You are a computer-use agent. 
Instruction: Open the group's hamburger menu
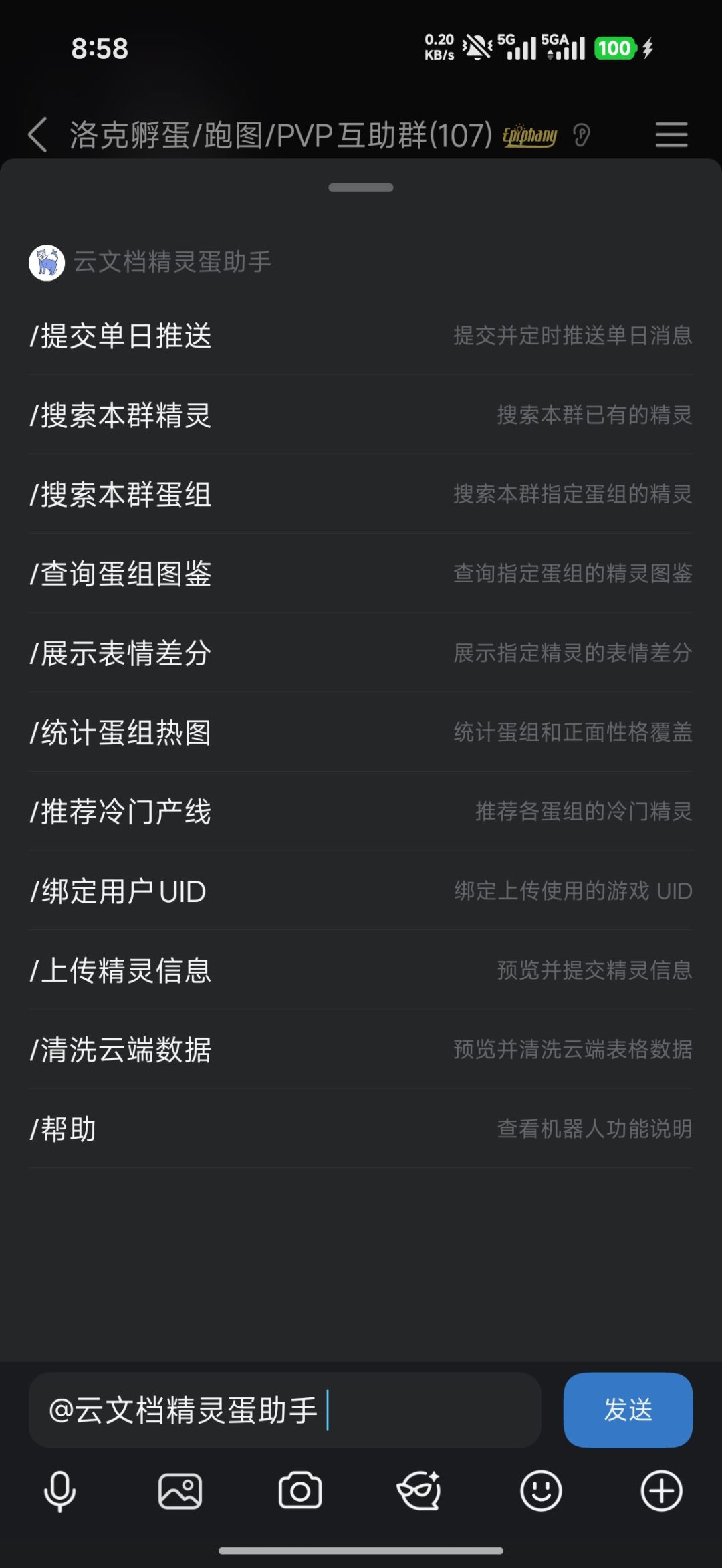click(671, 134)
